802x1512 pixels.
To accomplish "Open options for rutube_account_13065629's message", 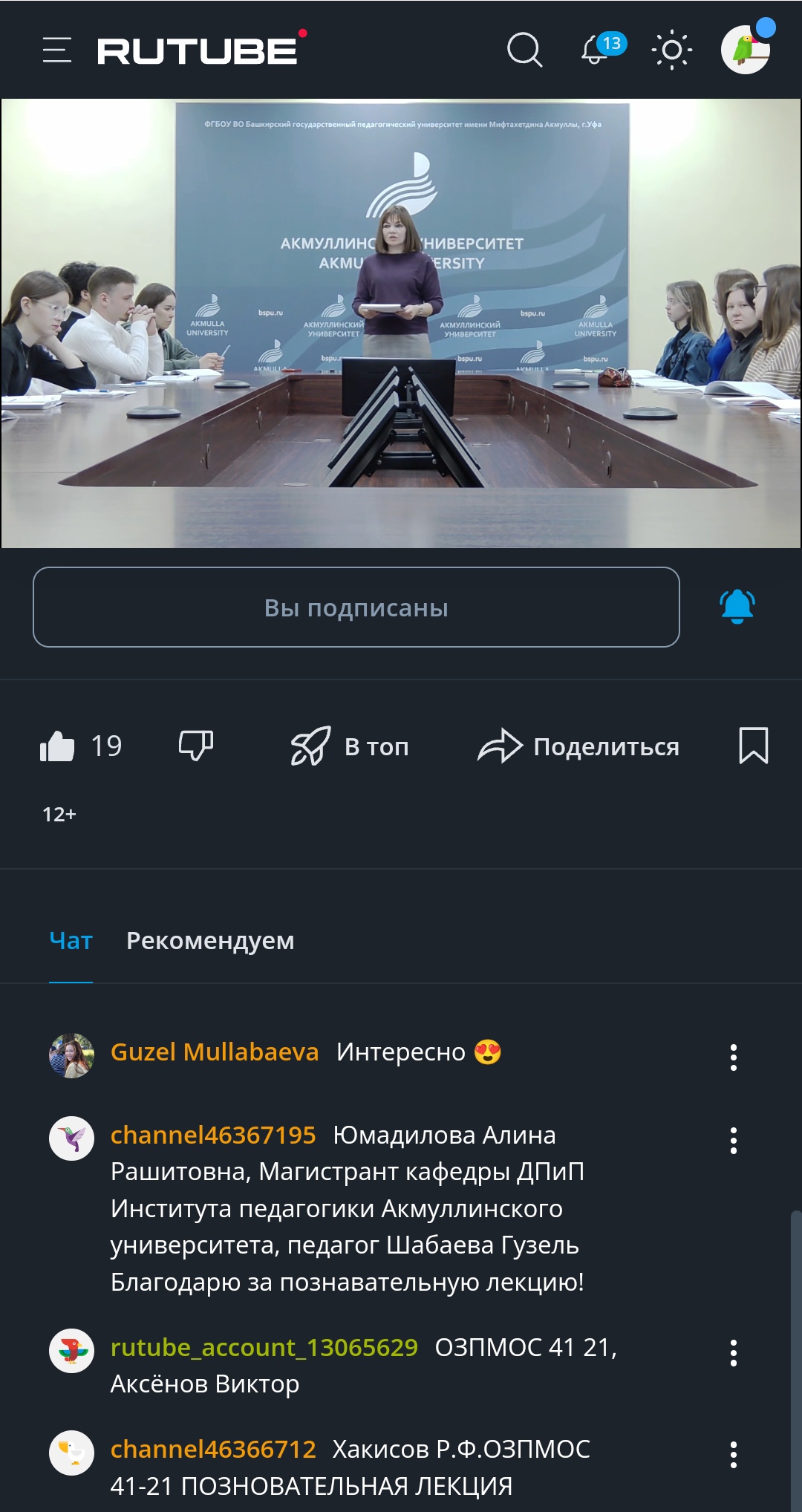I will [x=734, y=1353].
